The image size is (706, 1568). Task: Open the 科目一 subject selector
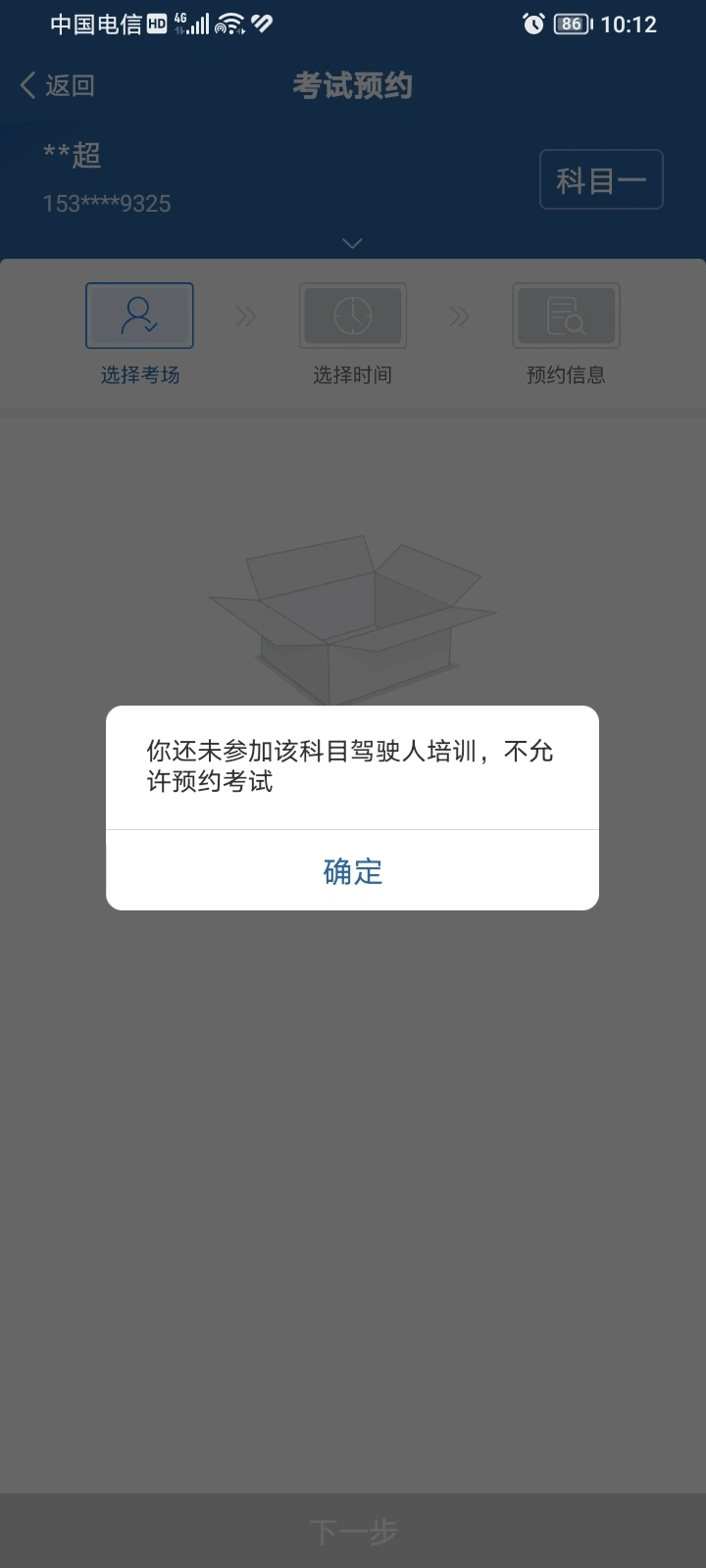tap(601, 180)
